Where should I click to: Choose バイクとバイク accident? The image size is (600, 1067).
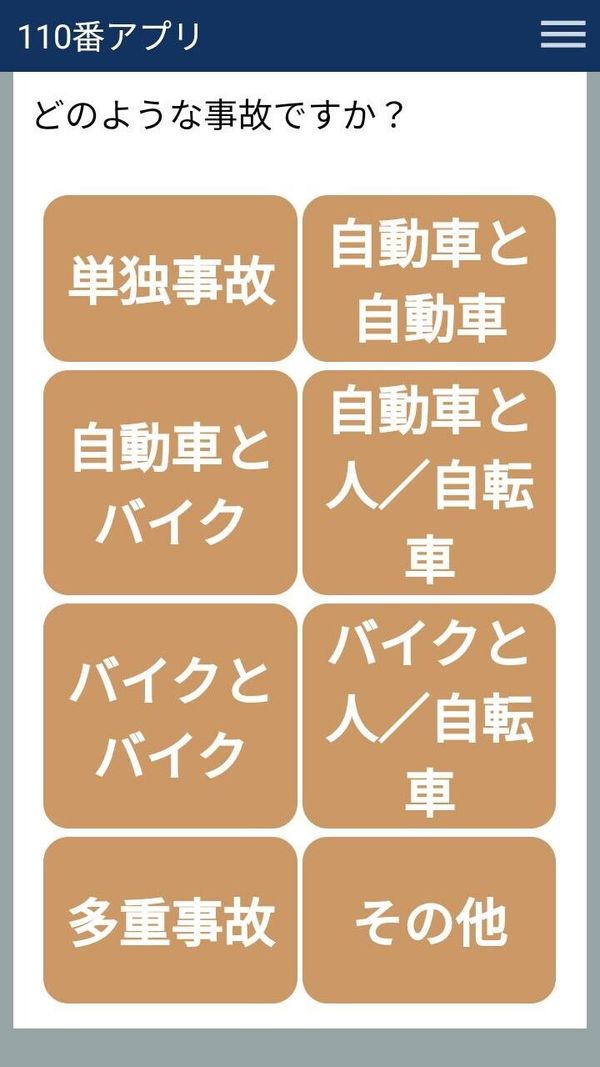pyautogui.click(x=170, y=716)
